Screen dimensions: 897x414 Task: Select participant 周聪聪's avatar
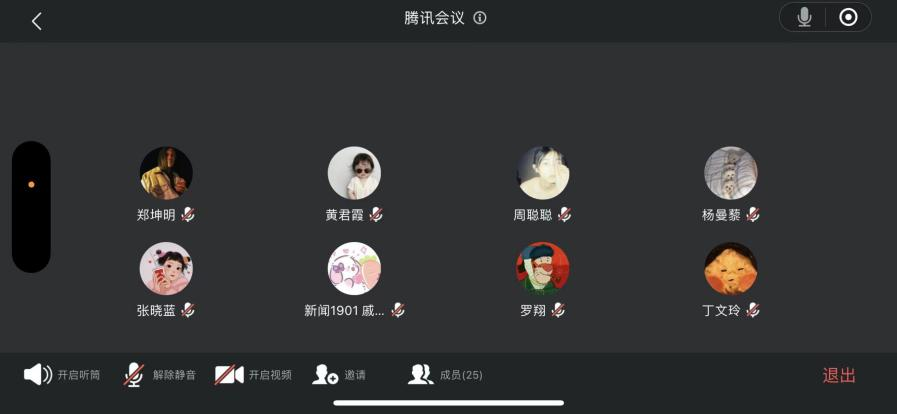tap(543, 173)
